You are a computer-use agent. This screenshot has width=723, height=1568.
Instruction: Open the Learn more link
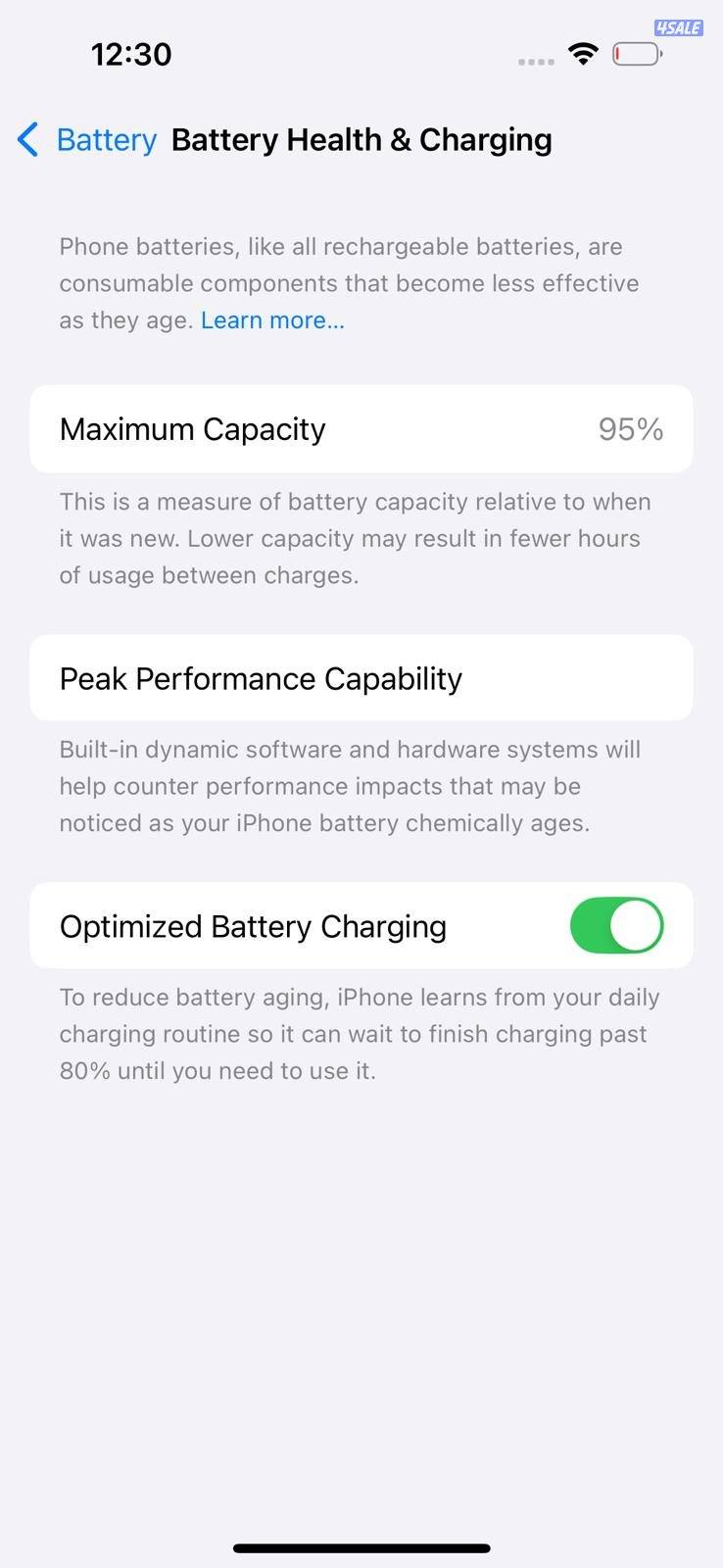point(272,319)
